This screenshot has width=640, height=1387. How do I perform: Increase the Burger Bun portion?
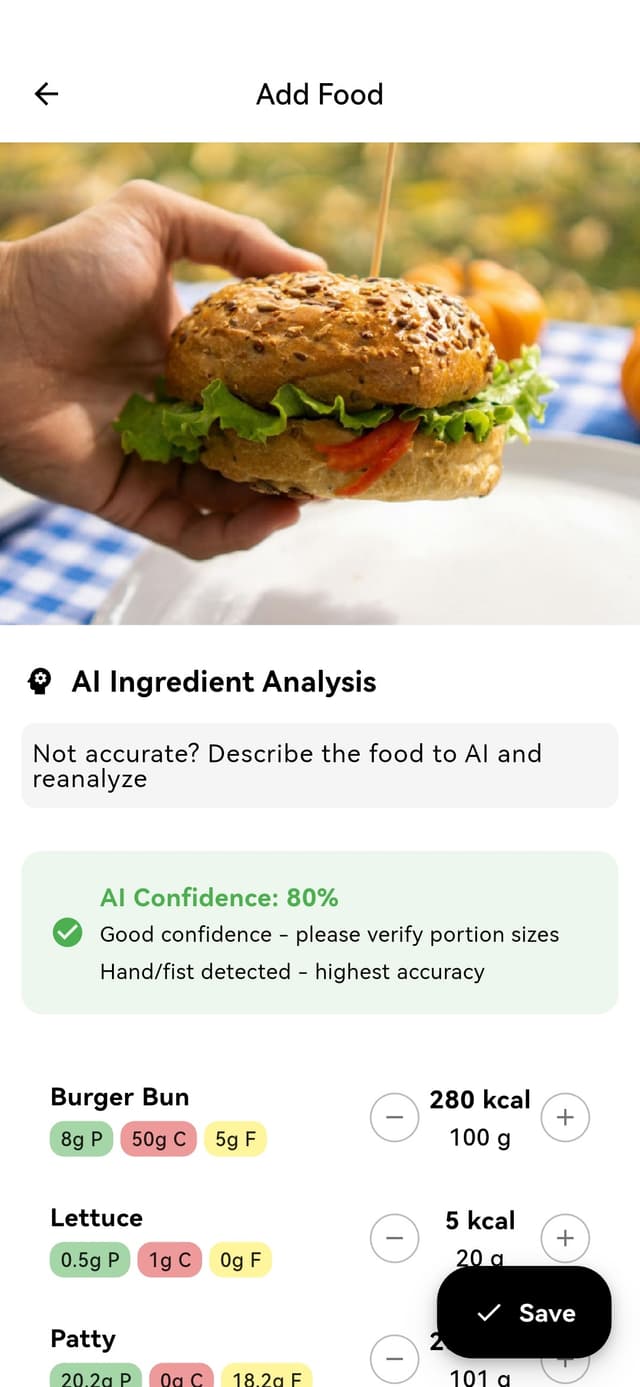click(x=565, y=1117)
